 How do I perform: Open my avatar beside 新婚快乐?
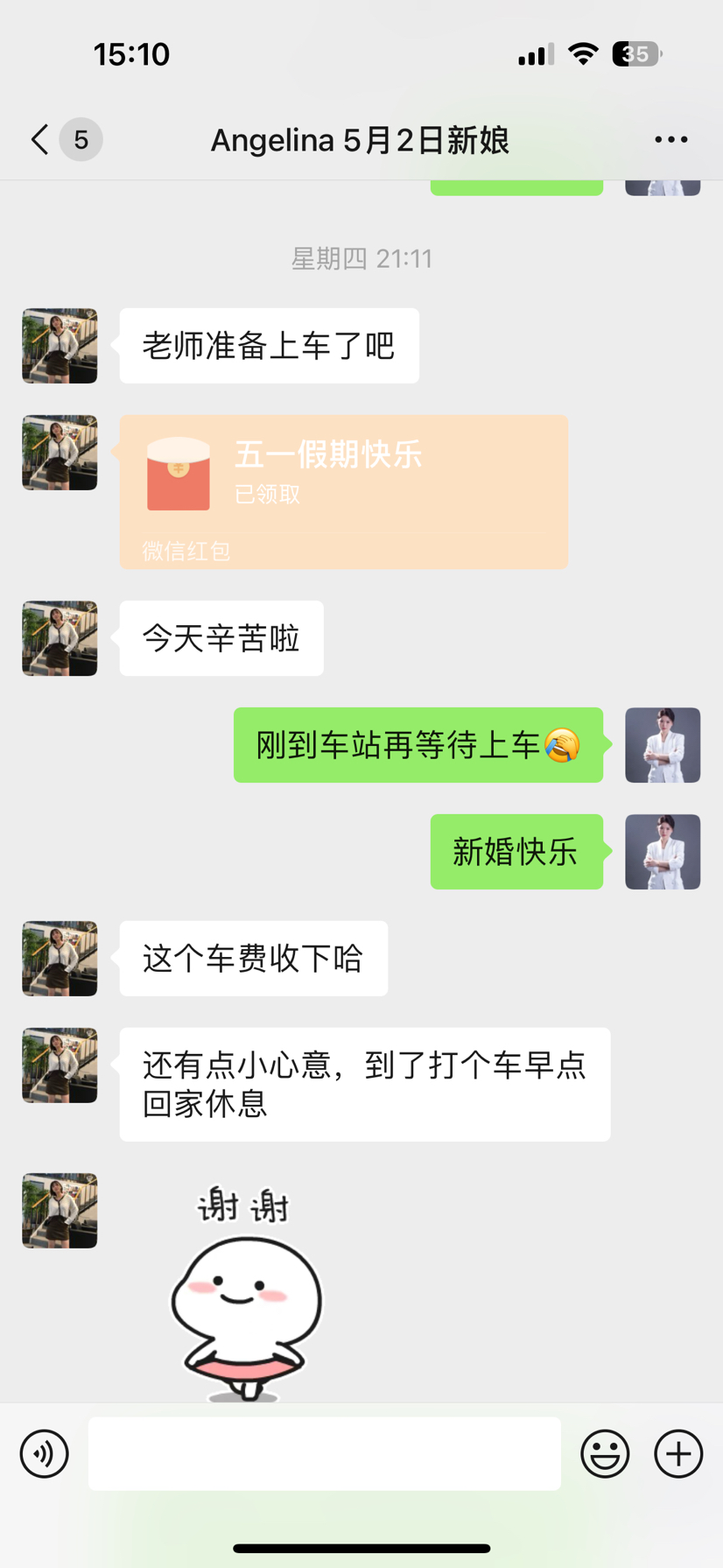pos(663,852)
